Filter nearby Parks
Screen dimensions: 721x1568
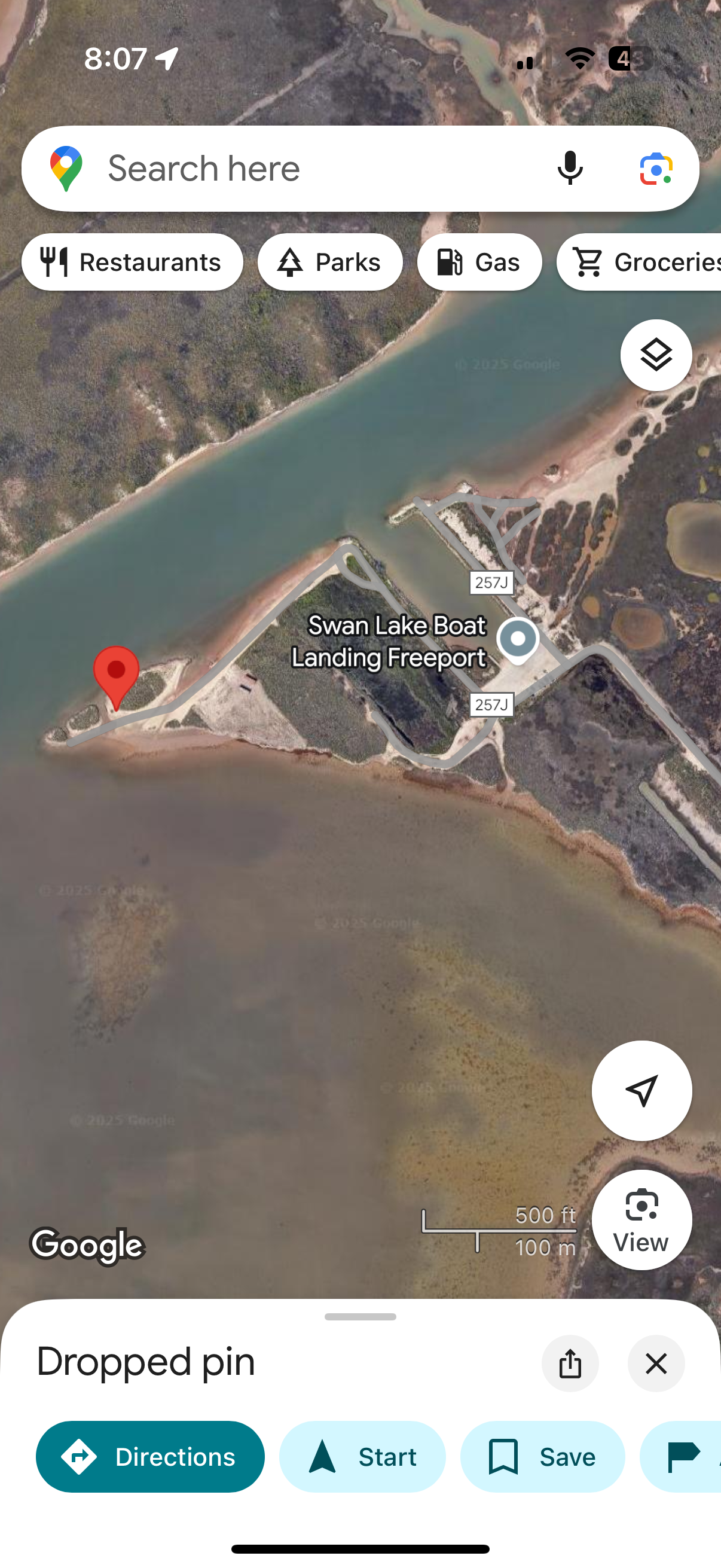click(x=330, y=263)
